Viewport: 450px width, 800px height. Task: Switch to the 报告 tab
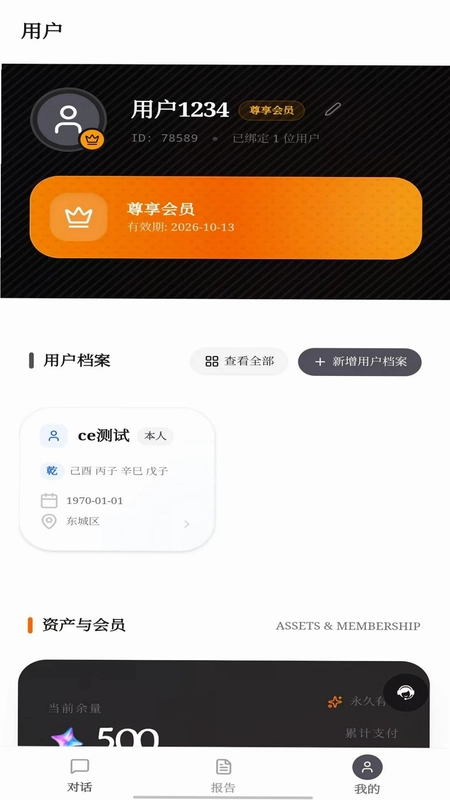[x=223, y=774]
